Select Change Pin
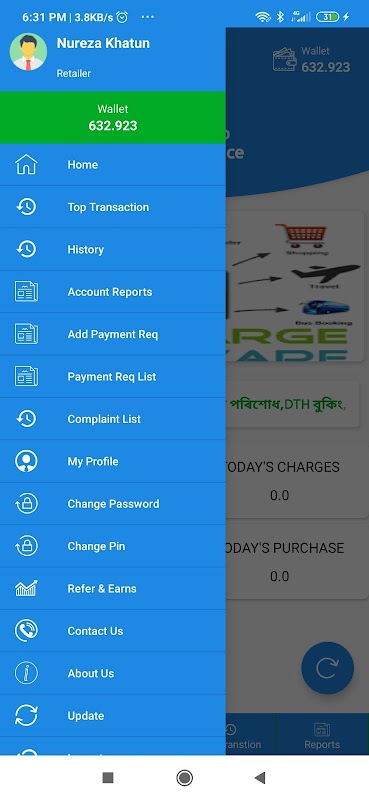 [x=112, y=546]
